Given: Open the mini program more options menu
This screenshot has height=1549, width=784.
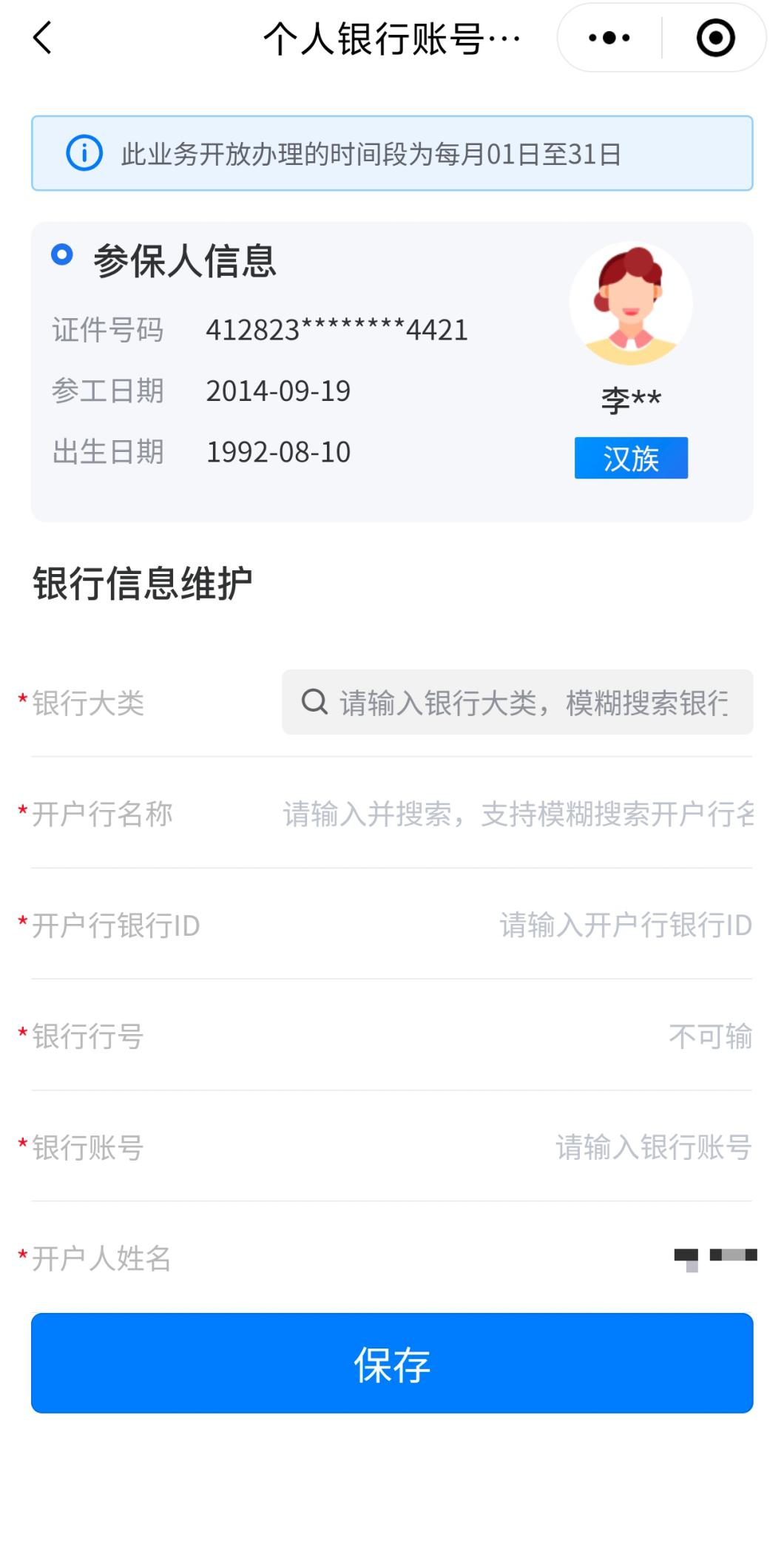Looking at the screenshot, I should pos(609,38).
